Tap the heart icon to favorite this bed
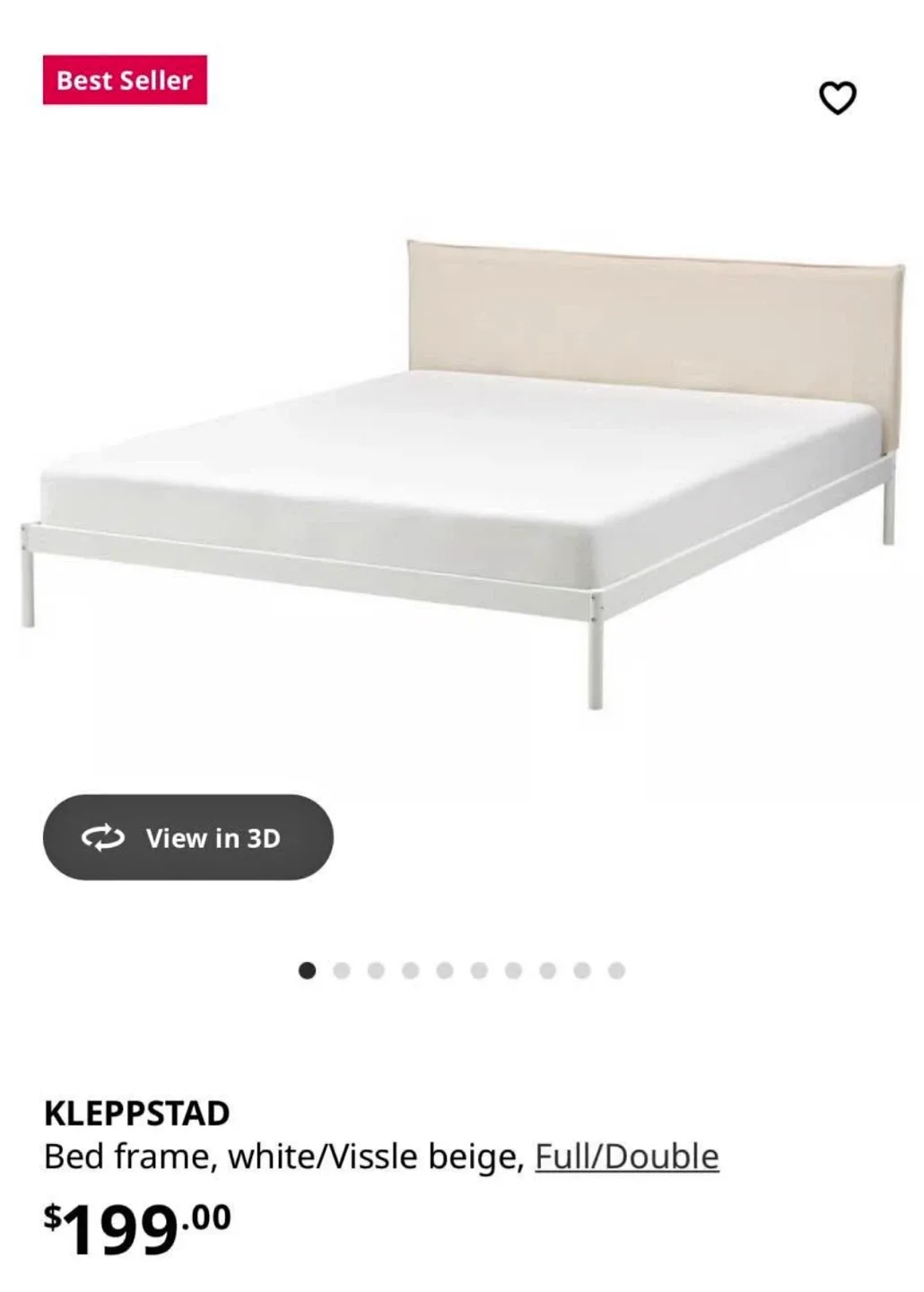The width and height of the screenshot is (924, 1292). click(838, 99)
